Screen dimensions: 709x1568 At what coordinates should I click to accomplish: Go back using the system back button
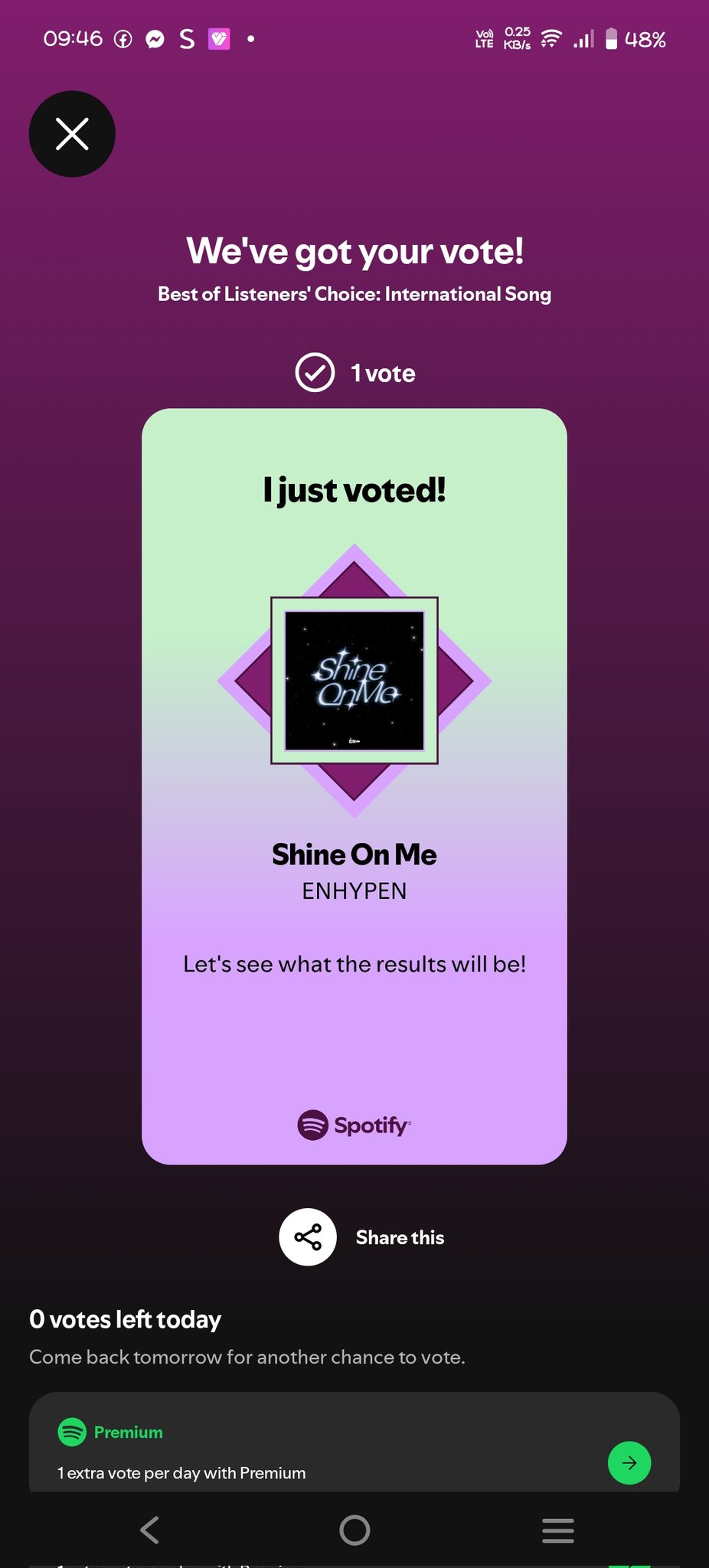(150, 1530)
